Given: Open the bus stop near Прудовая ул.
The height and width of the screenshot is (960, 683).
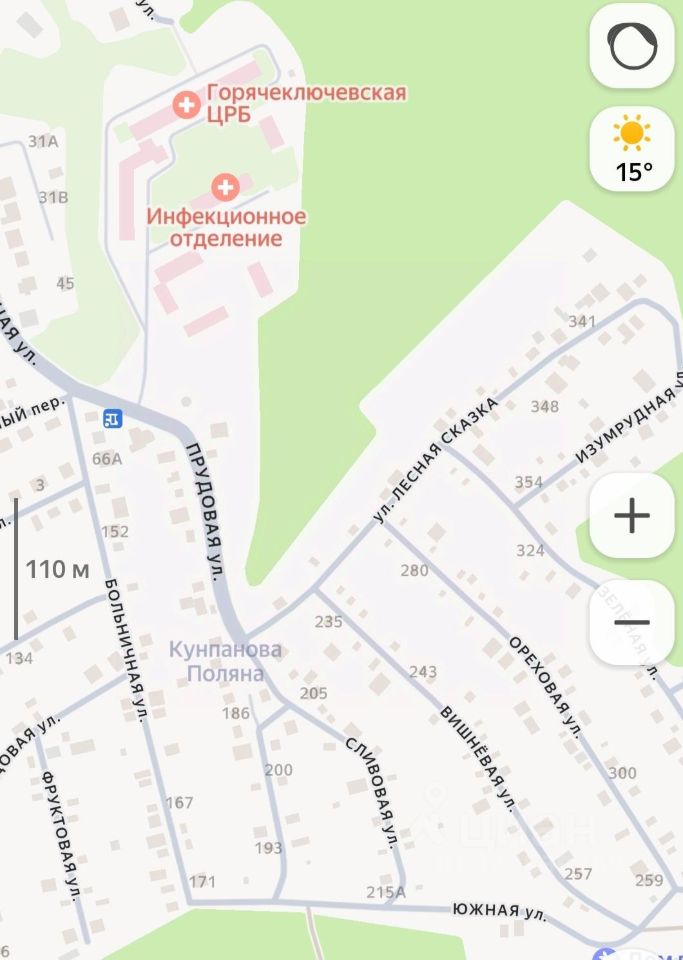Looking at the screenshot, I should (113, 416).
